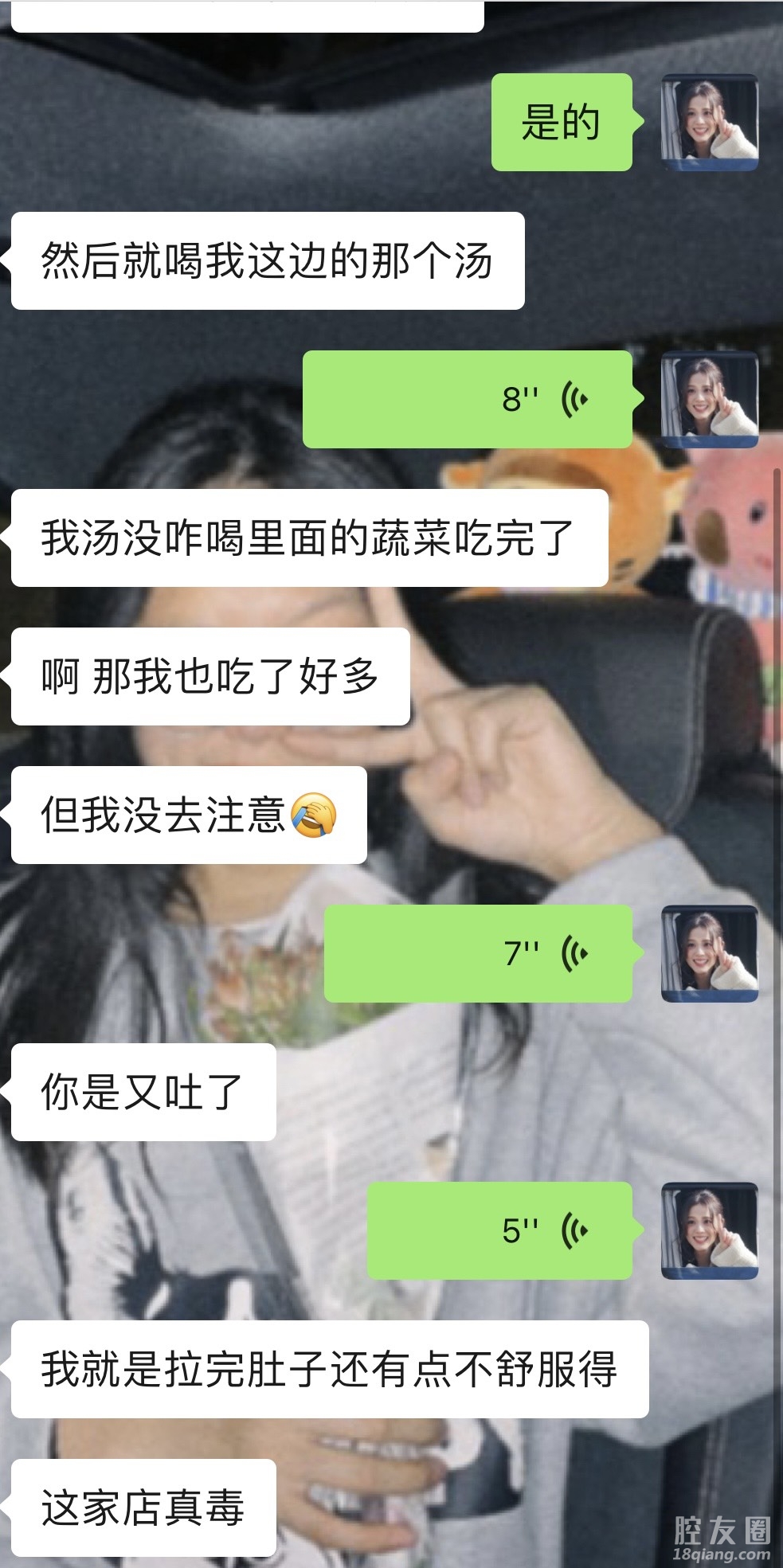783x1568 pixels.
Task: Open avatar next to 5'' voice message
Action: coord(709,1230)
